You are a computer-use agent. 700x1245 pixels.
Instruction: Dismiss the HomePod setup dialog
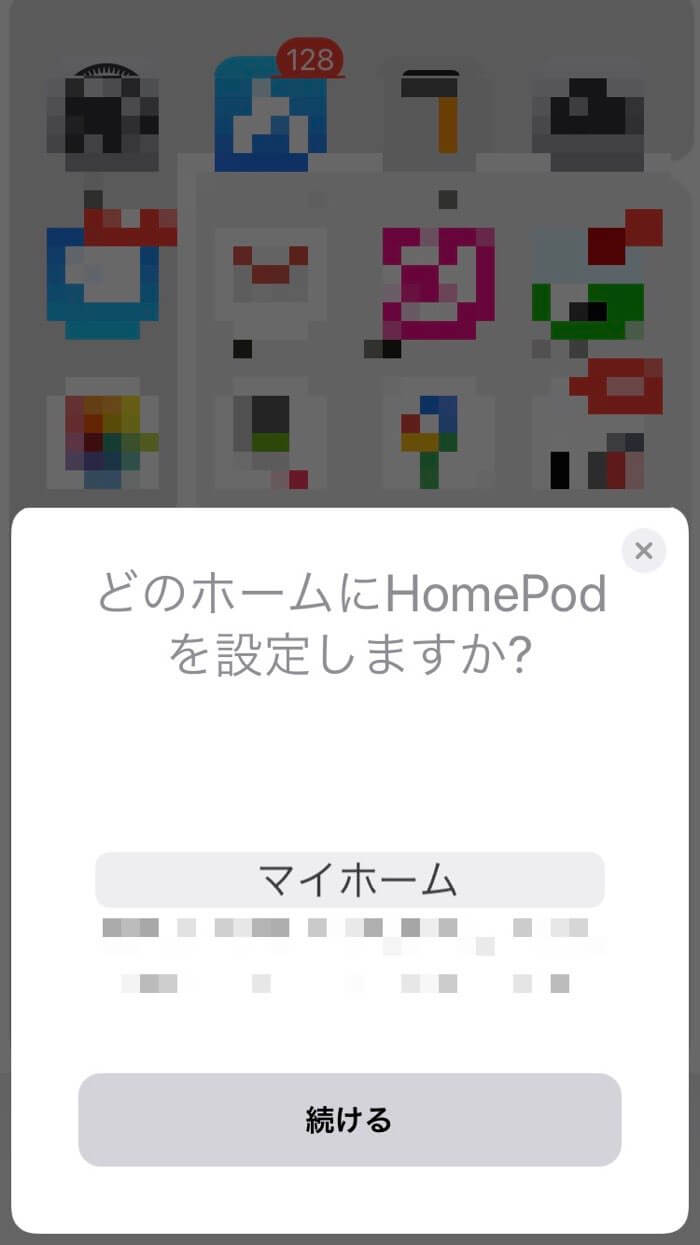[x=643, y=551]
